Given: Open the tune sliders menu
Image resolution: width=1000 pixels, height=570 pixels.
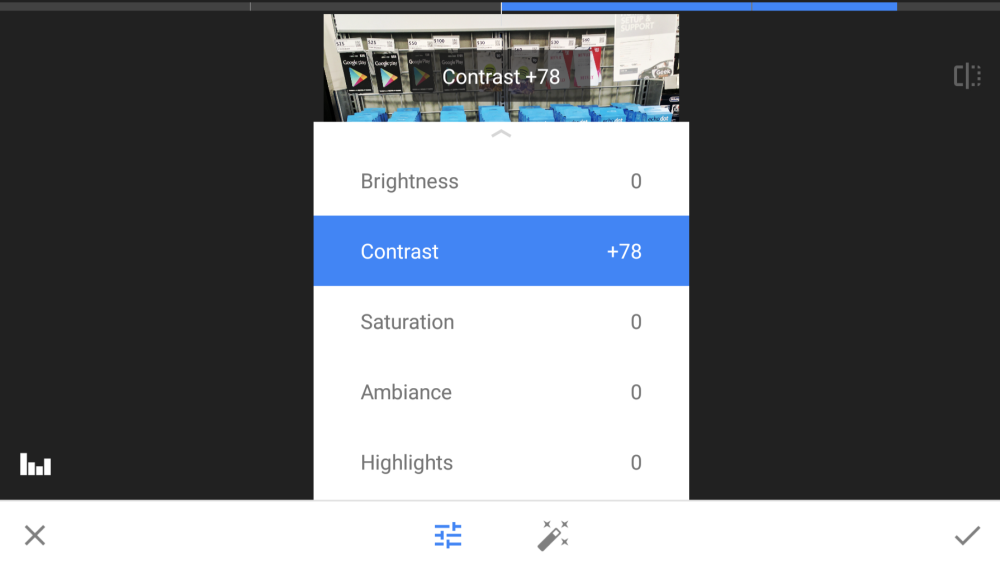Looking at the screenshot, I should coord(448,536).
